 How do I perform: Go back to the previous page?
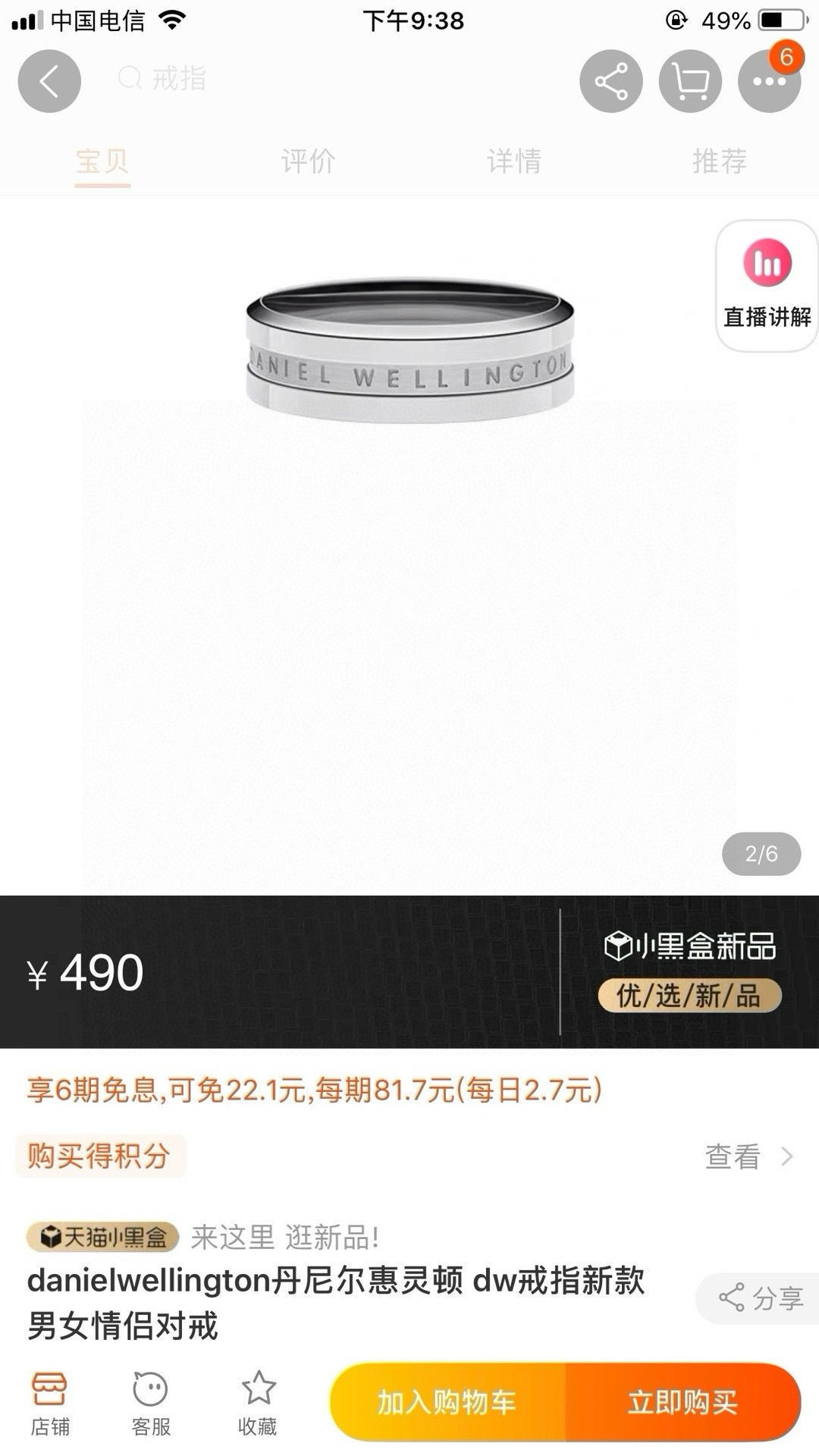pyautogui.click(x=49, y=81)
